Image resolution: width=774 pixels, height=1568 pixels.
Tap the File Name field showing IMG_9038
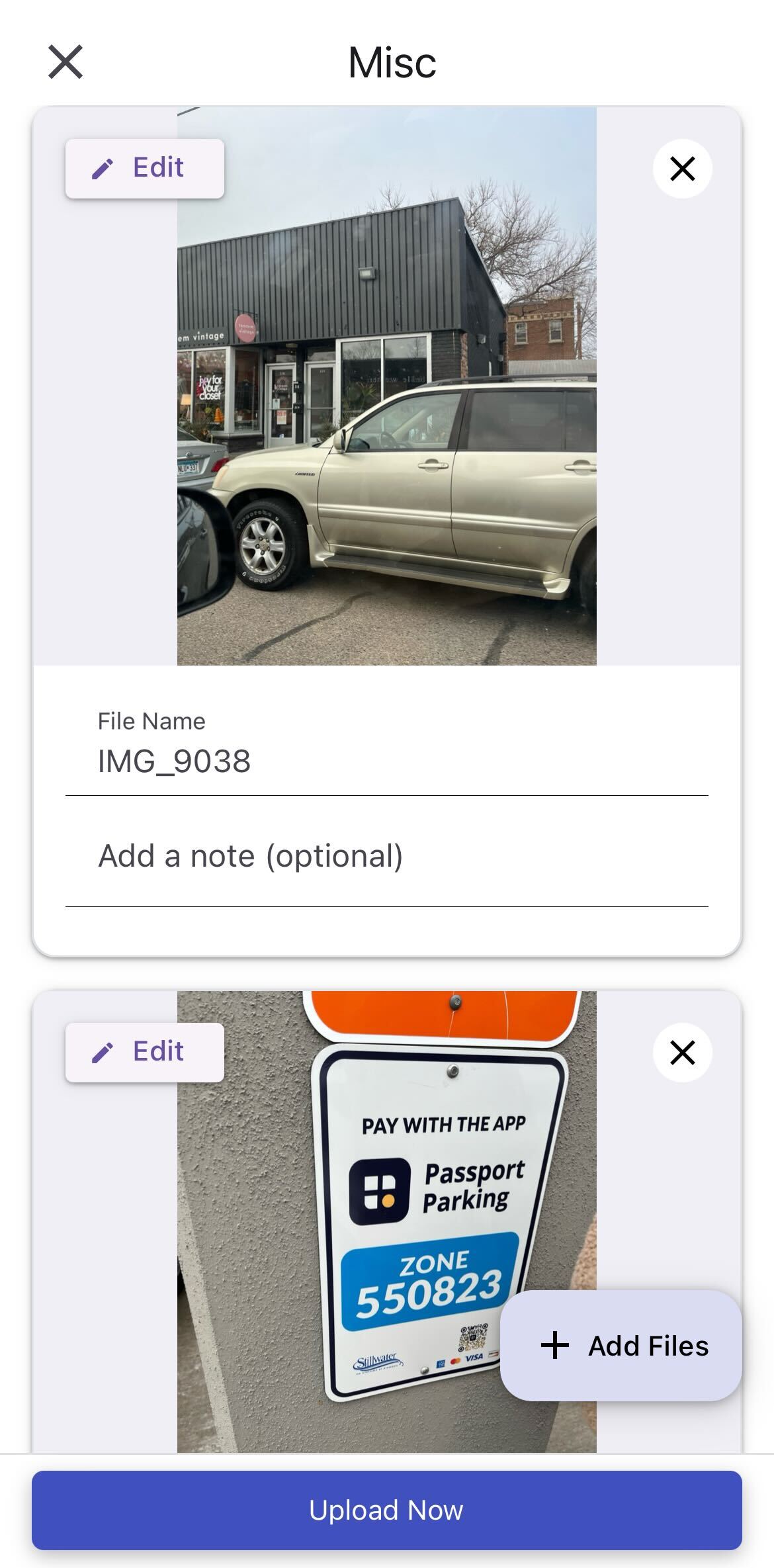click(386, 762)
